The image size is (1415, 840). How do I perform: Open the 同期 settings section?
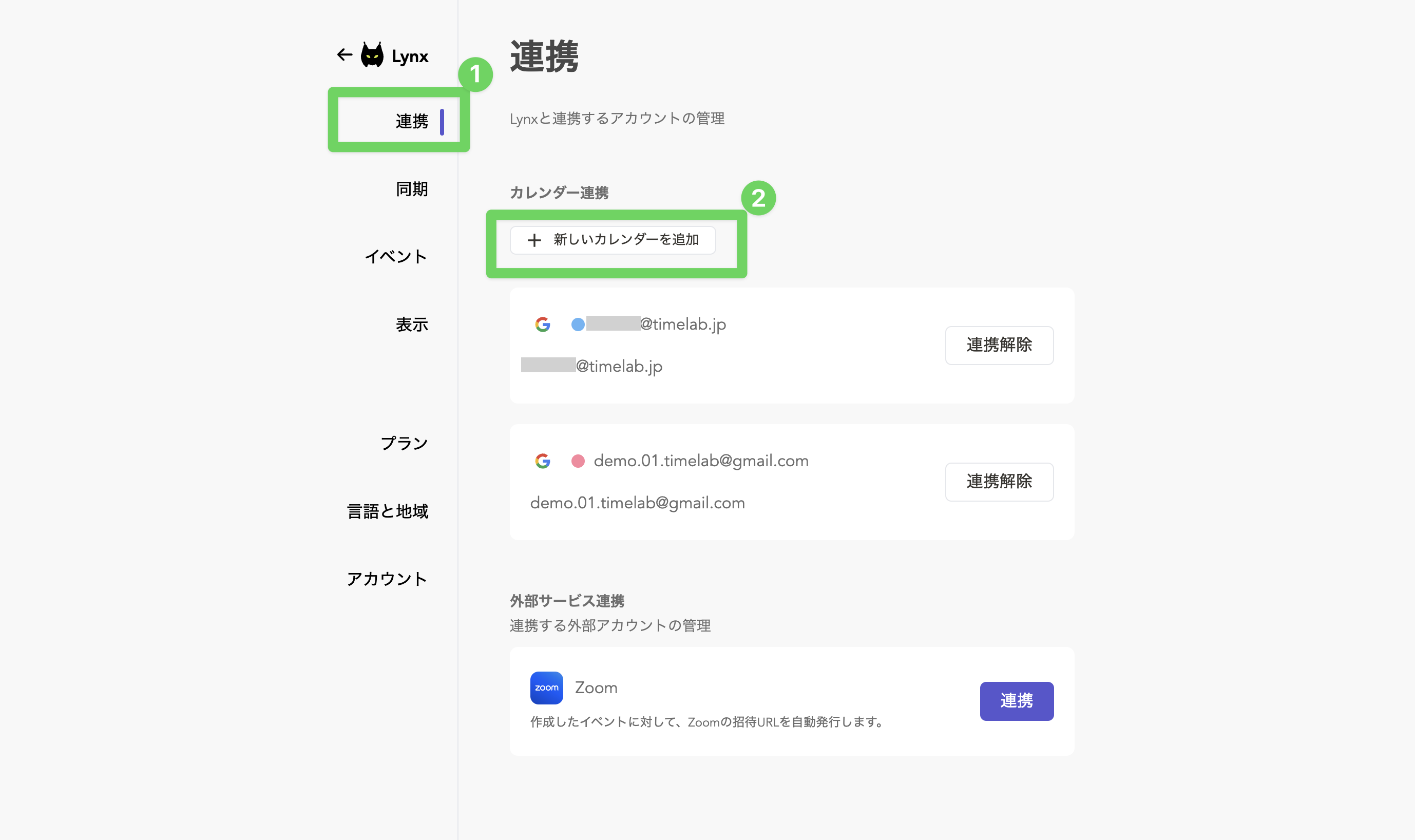click(x=411, y=189)
